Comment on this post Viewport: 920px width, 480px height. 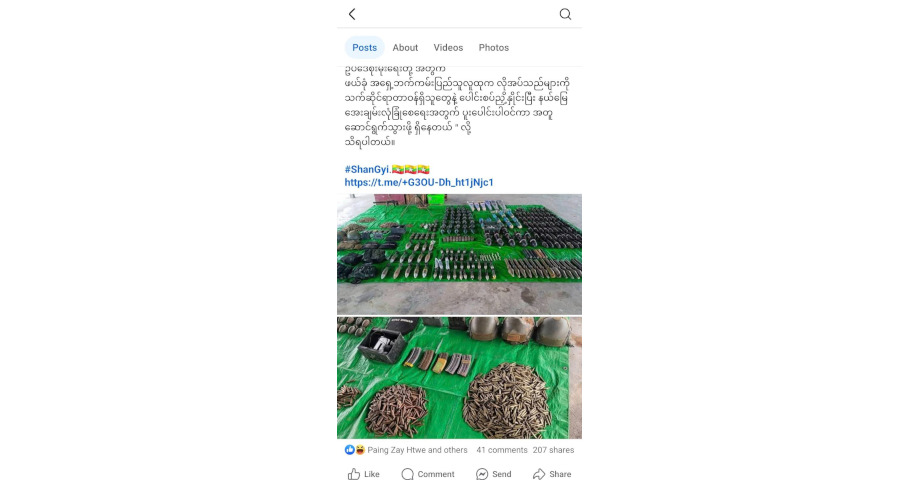(x=428, y=474)
